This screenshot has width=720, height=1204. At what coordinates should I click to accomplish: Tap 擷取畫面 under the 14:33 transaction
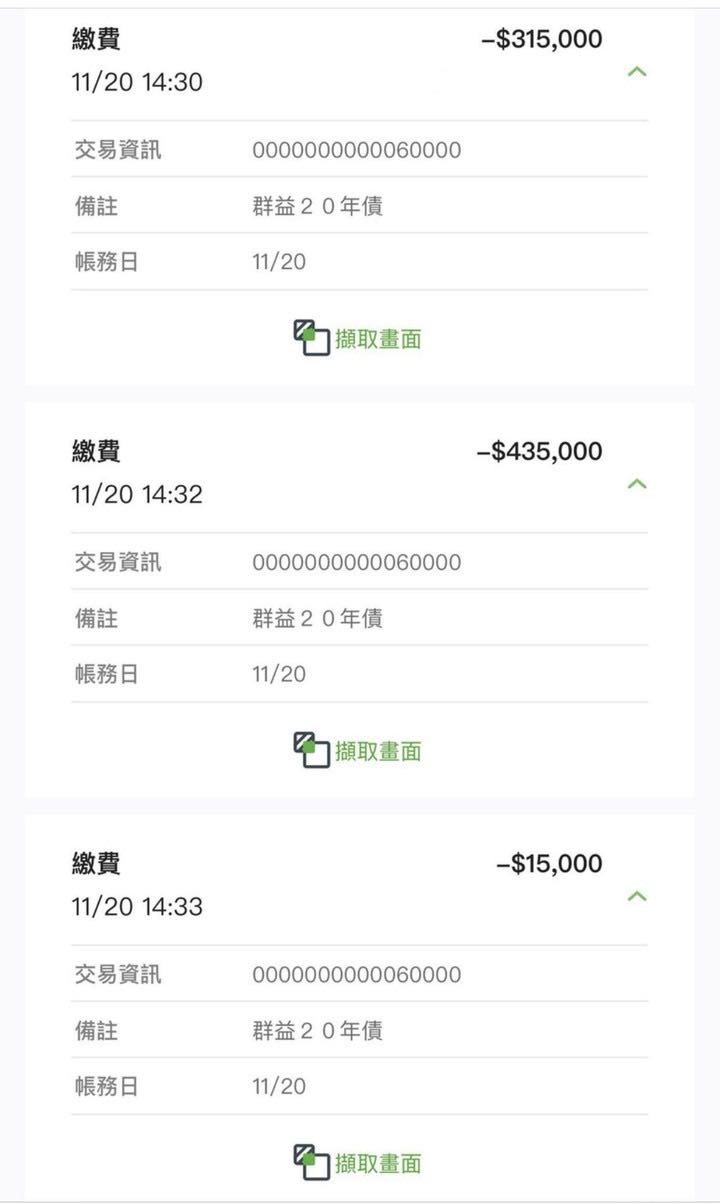(x=358, y=1162)
